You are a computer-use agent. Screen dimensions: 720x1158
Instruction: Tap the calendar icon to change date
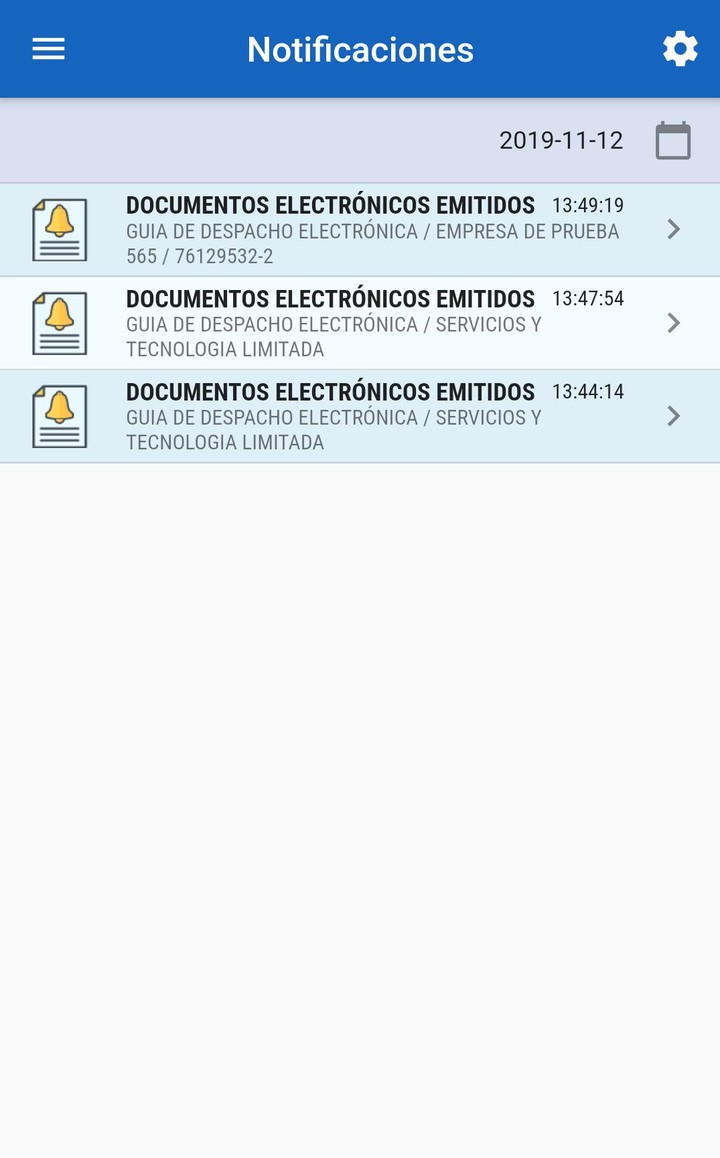click(x=674, y=140)
